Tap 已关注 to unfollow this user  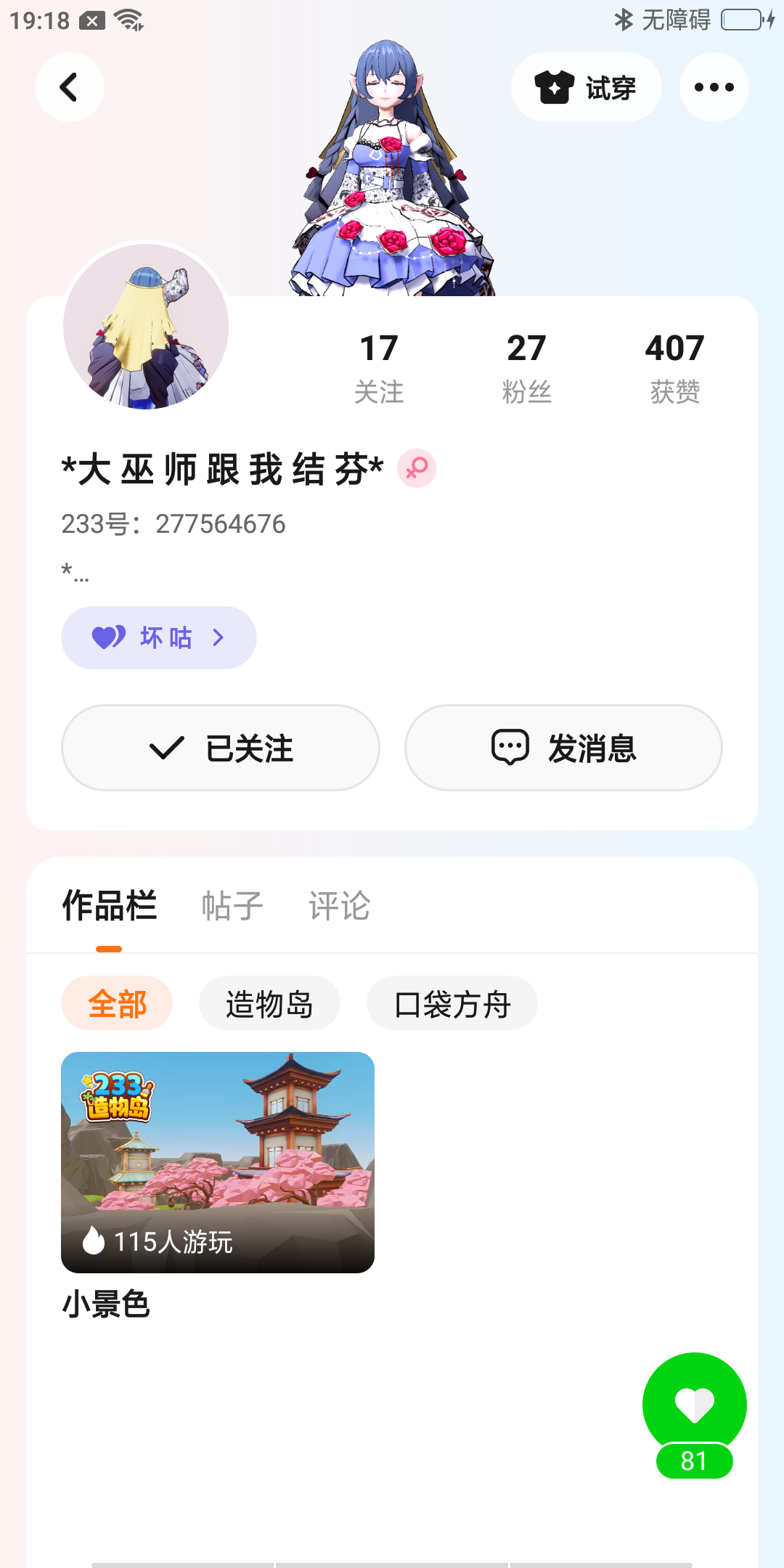(x=221, y=748)
